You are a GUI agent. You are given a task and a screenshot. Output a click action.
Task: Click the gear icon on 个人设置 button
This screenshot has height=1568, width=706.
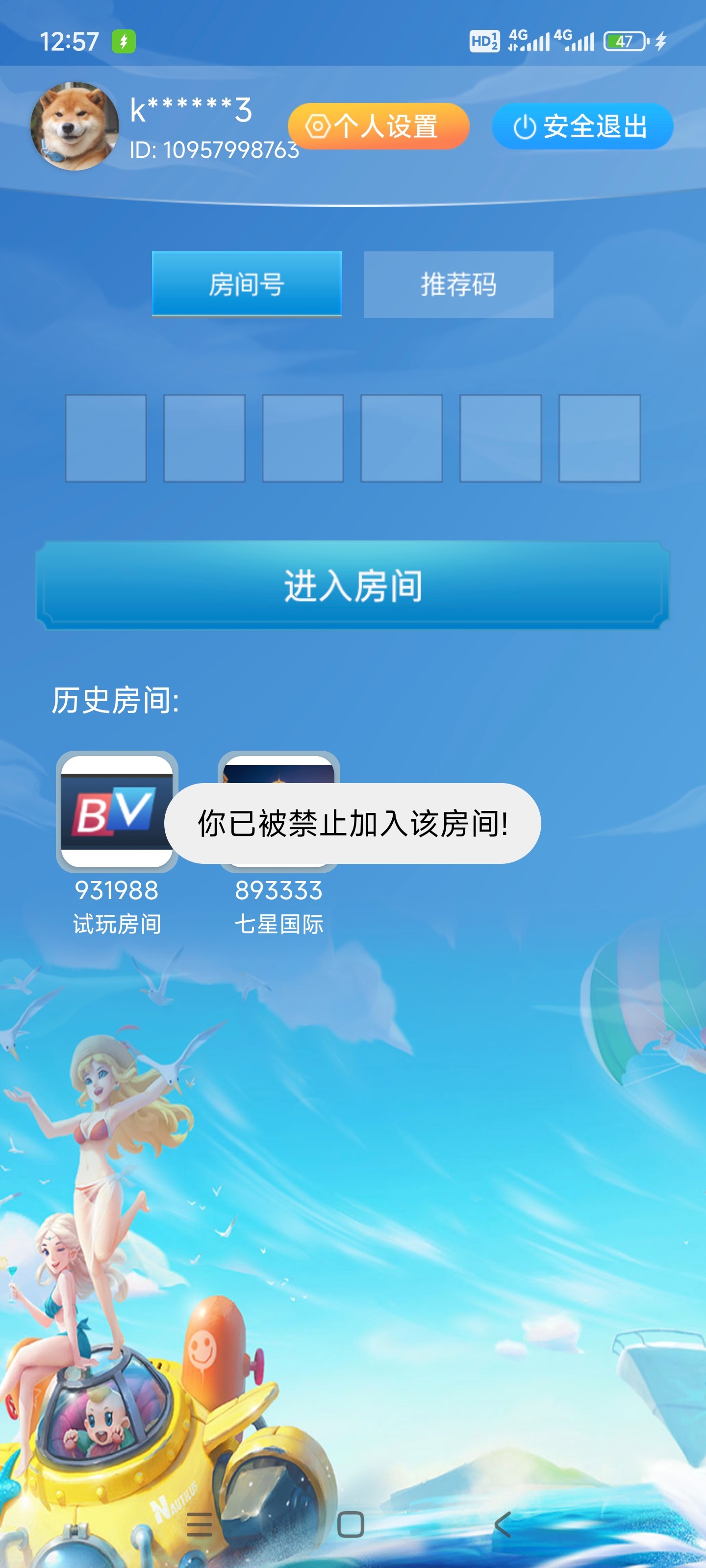tap(319, 126)
